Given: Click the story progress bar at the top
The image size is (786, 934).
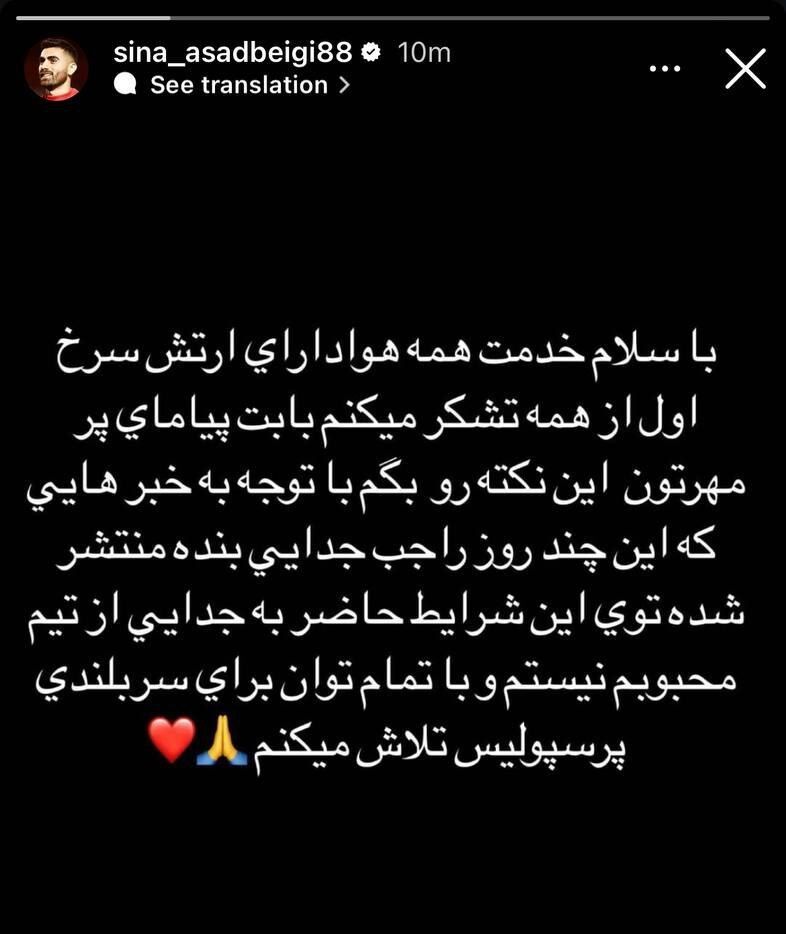Looking at the screenshot, I should coord(393,15).
